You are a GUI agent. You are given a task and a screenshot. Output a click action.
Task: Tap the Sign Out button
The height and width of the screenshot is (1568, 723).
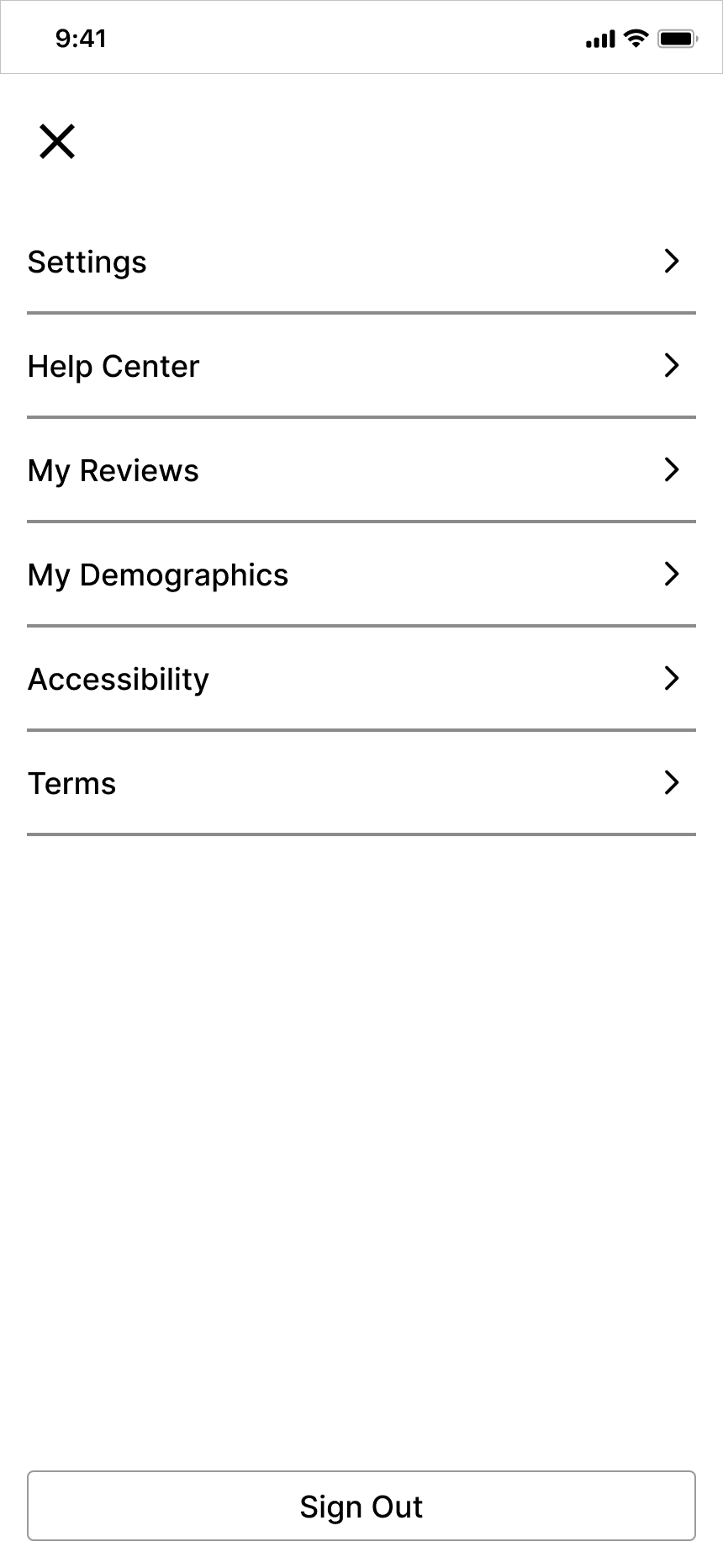point(361,1506)
